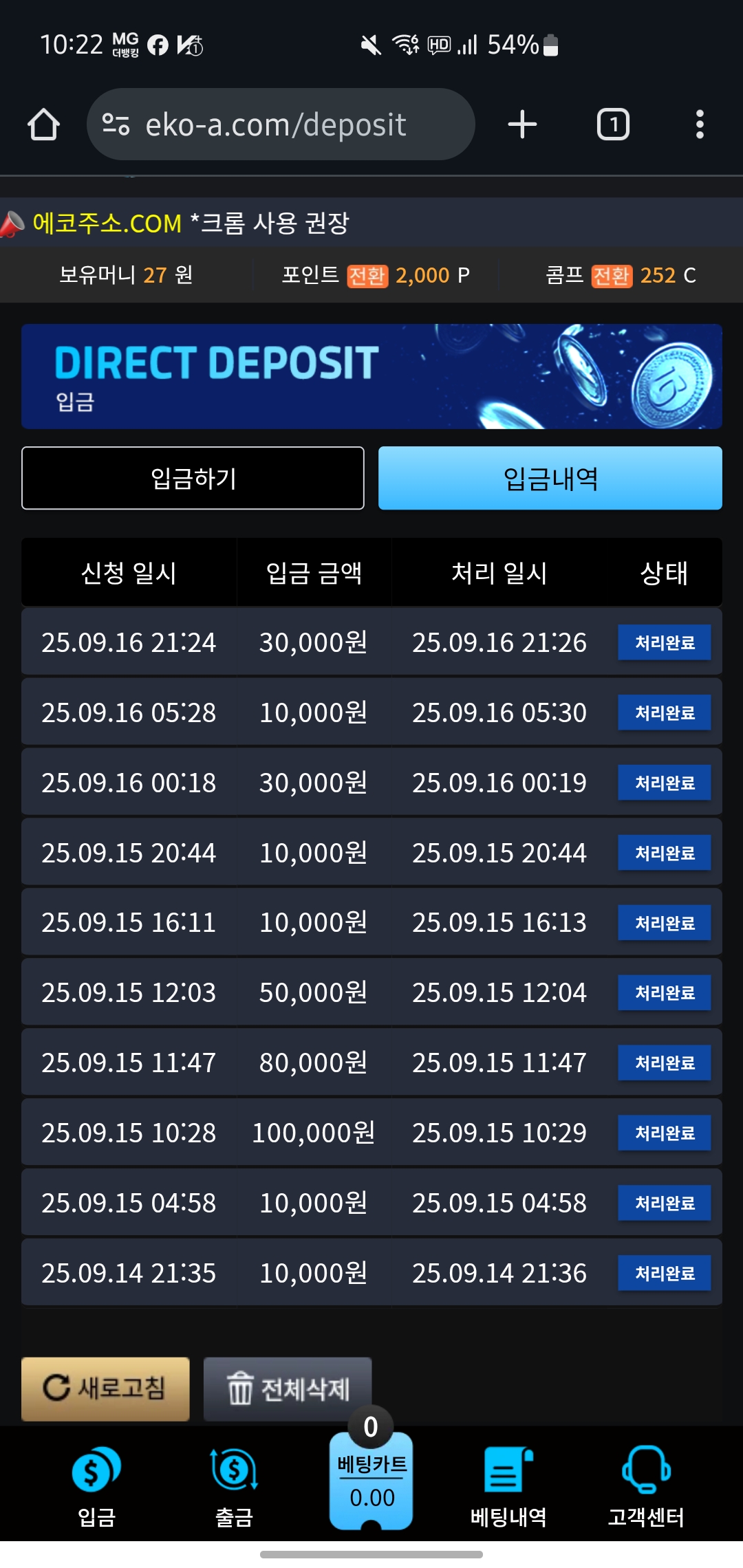Delete all records with 전체삭제
743x1568 pixels.
point(288,1388)
